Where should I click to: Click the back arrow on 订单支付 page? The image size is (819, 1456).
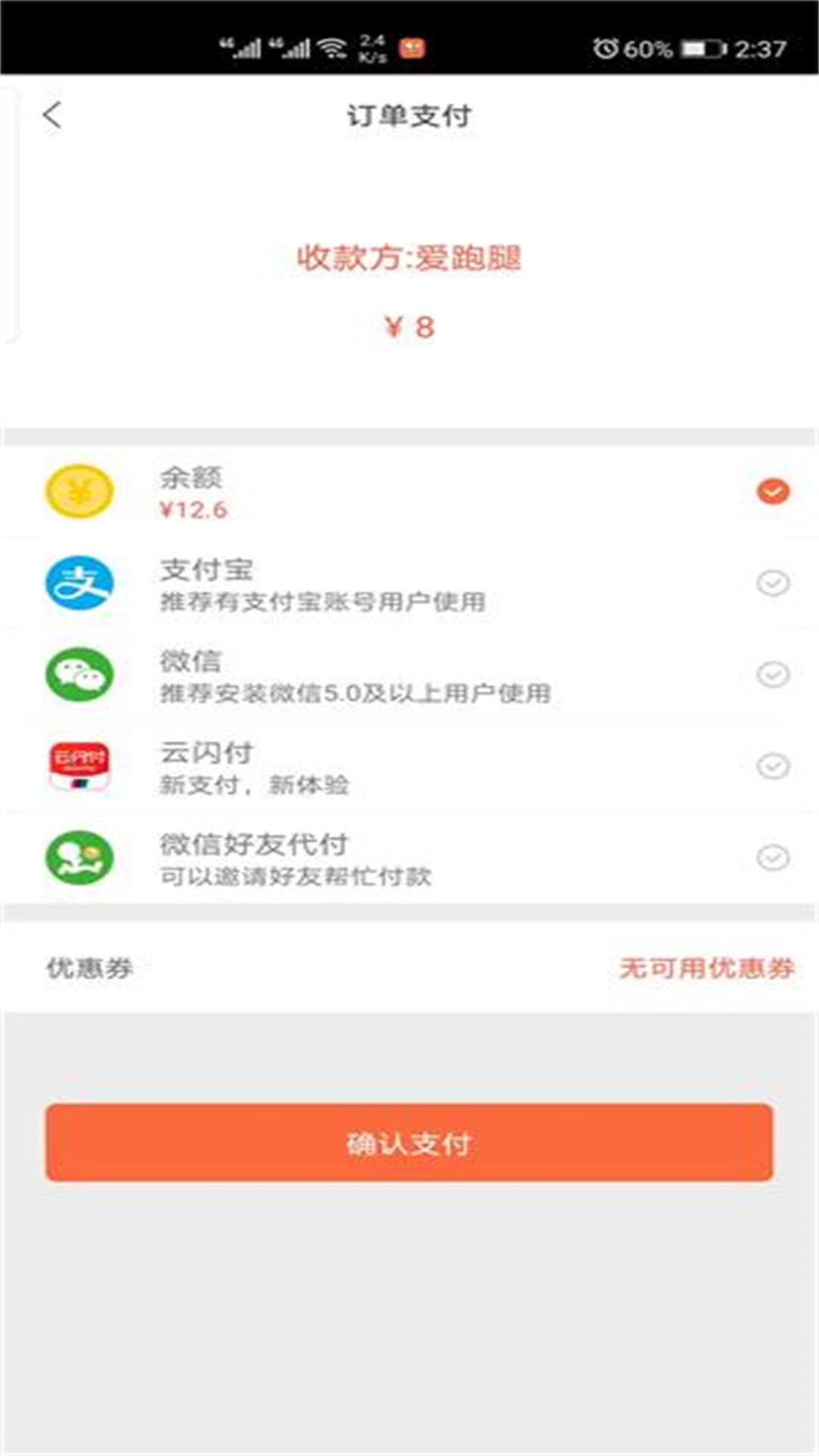(52, 114)
